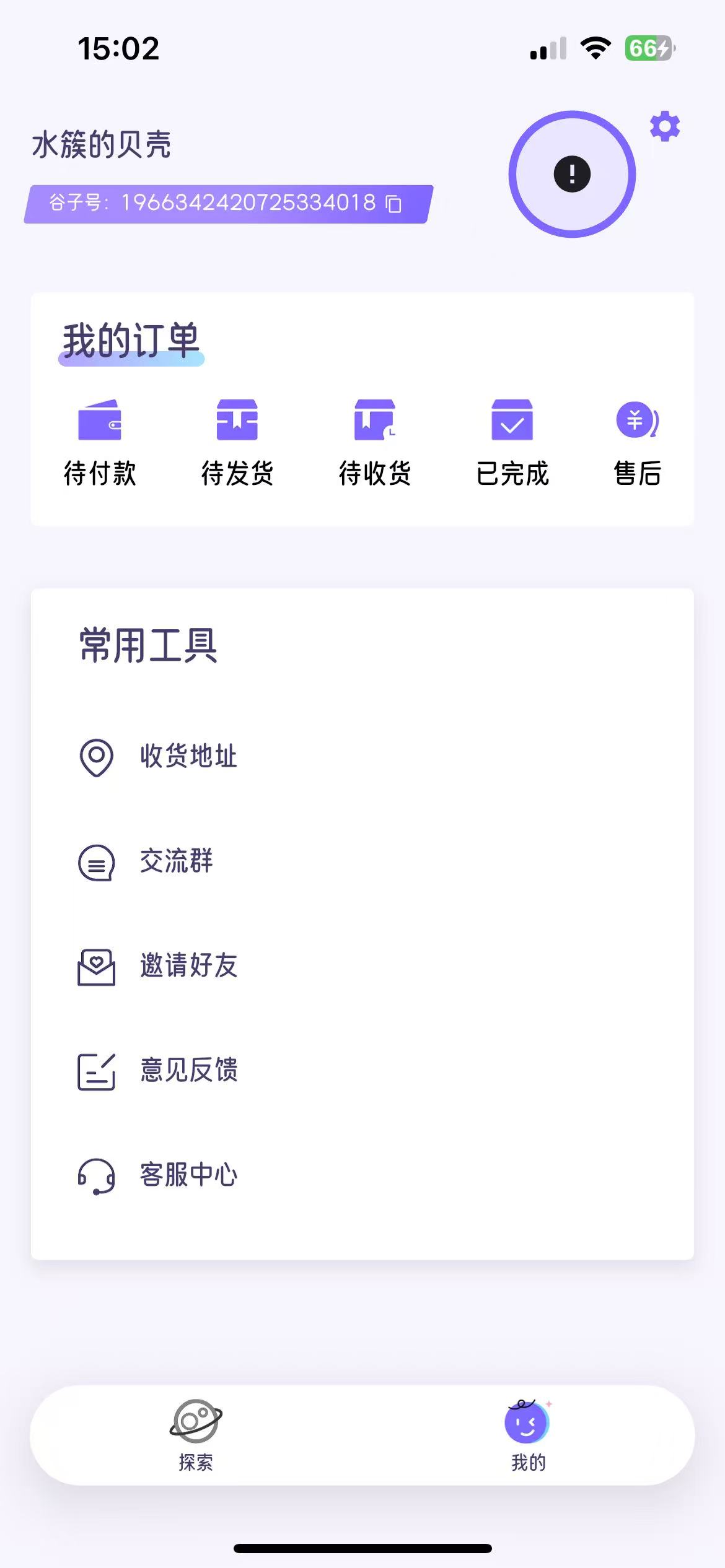Copy the 谷子号 ID number
This screenshot has height=1568, width=725.
click(394, 204)
